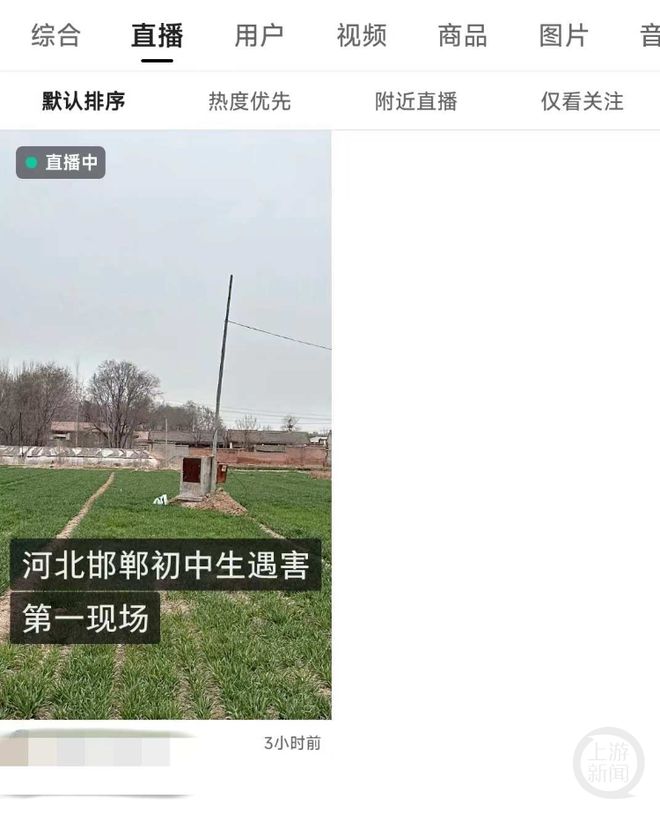660x814 pixels.
Task: Switch to the 综合 tab
Action: coord(56,37)
